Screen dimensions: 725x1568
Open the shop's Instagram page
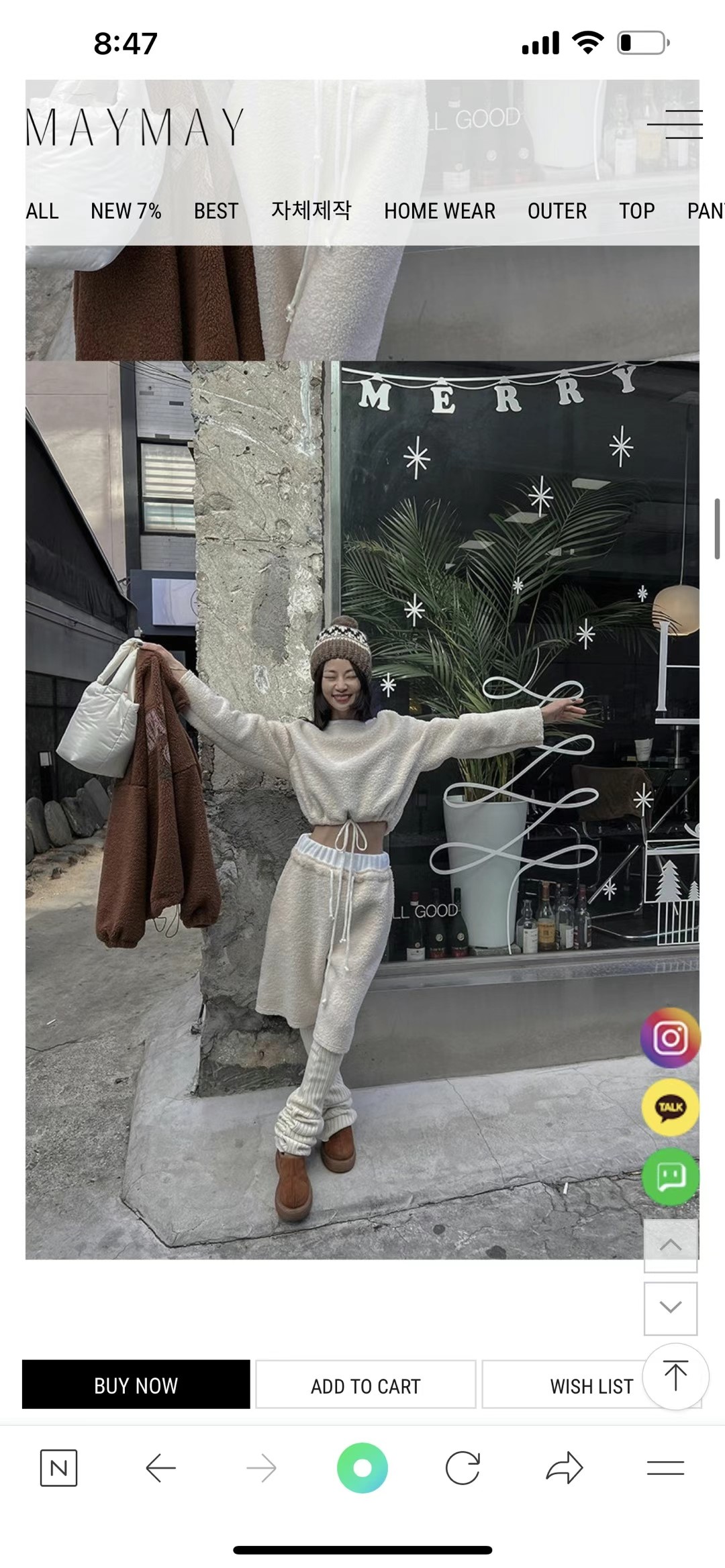pyautogui.click(x=671, y=1038)
